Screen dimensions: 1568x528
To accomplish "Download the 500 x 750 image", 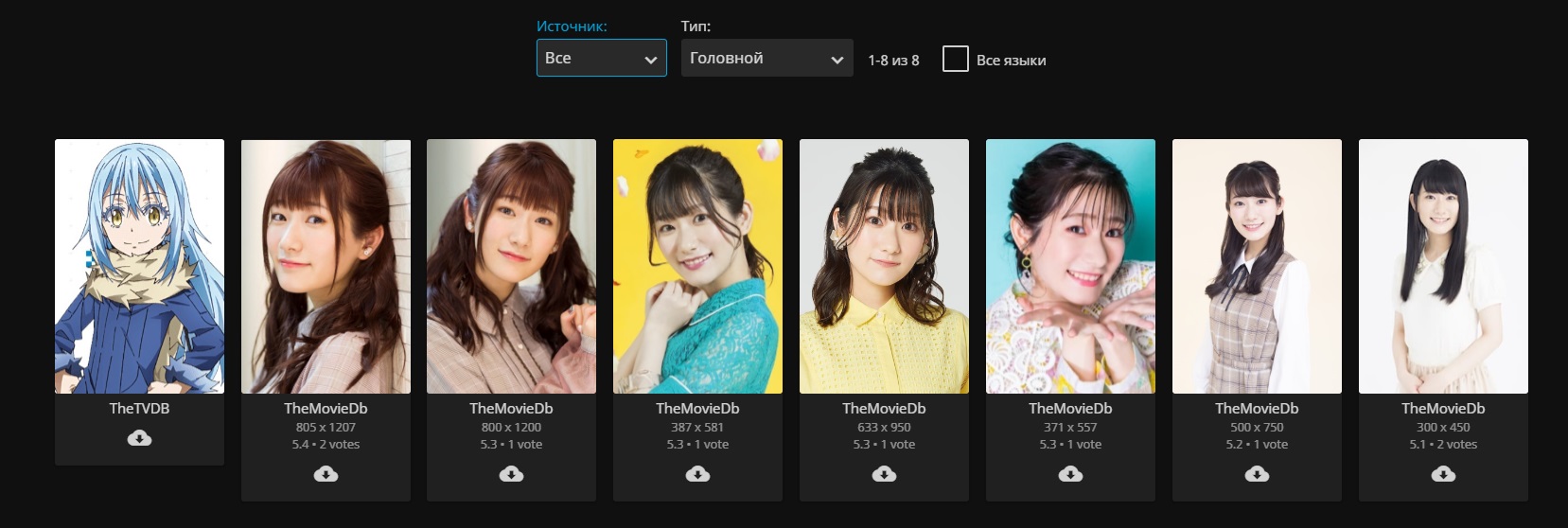I will [1257, 474].
